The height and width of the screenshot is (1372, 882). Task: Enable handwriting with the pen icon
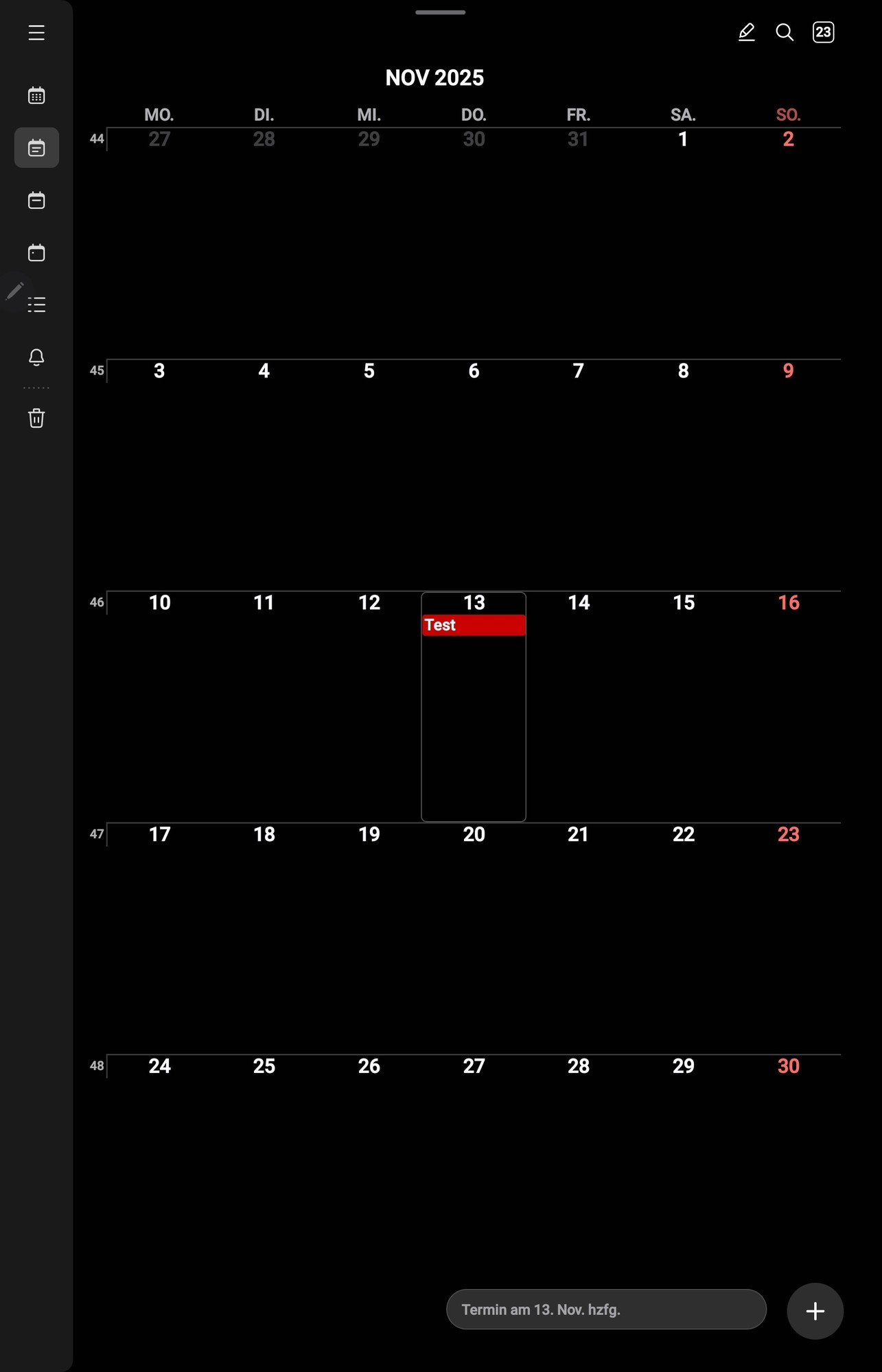(746, 32)
